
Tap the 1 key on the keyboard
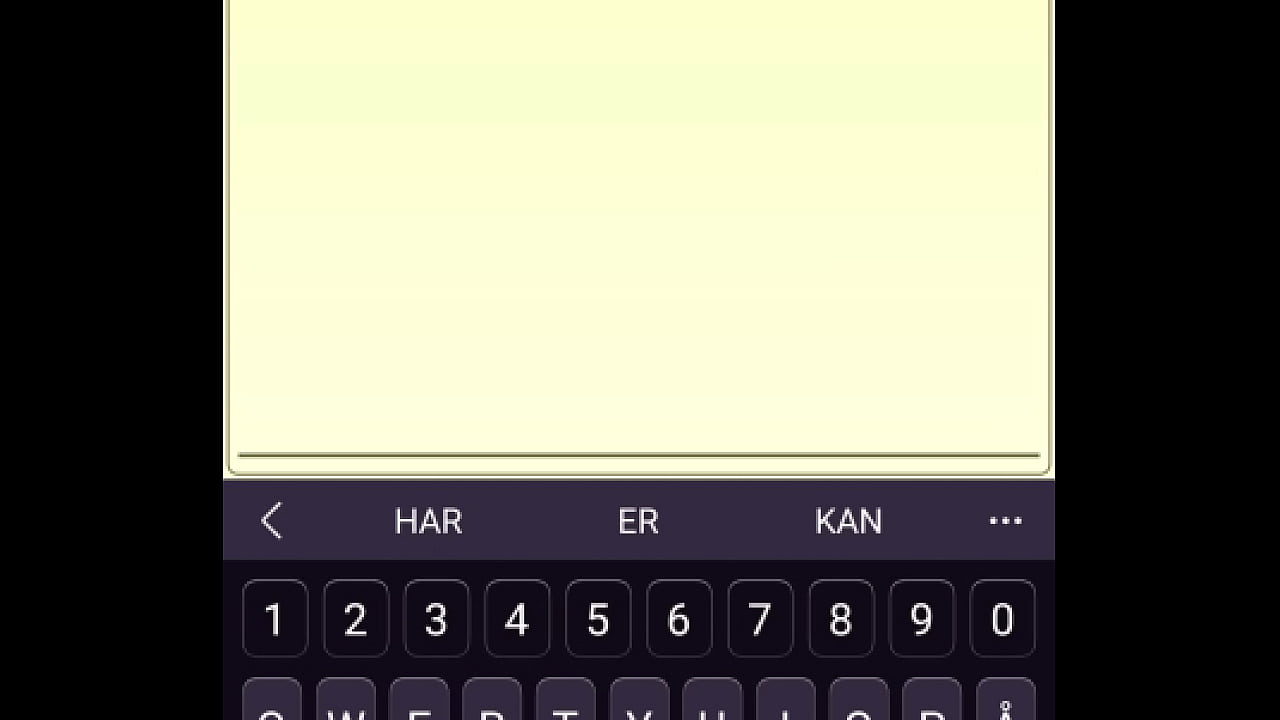pyautogui.click(x=274, y=619)
